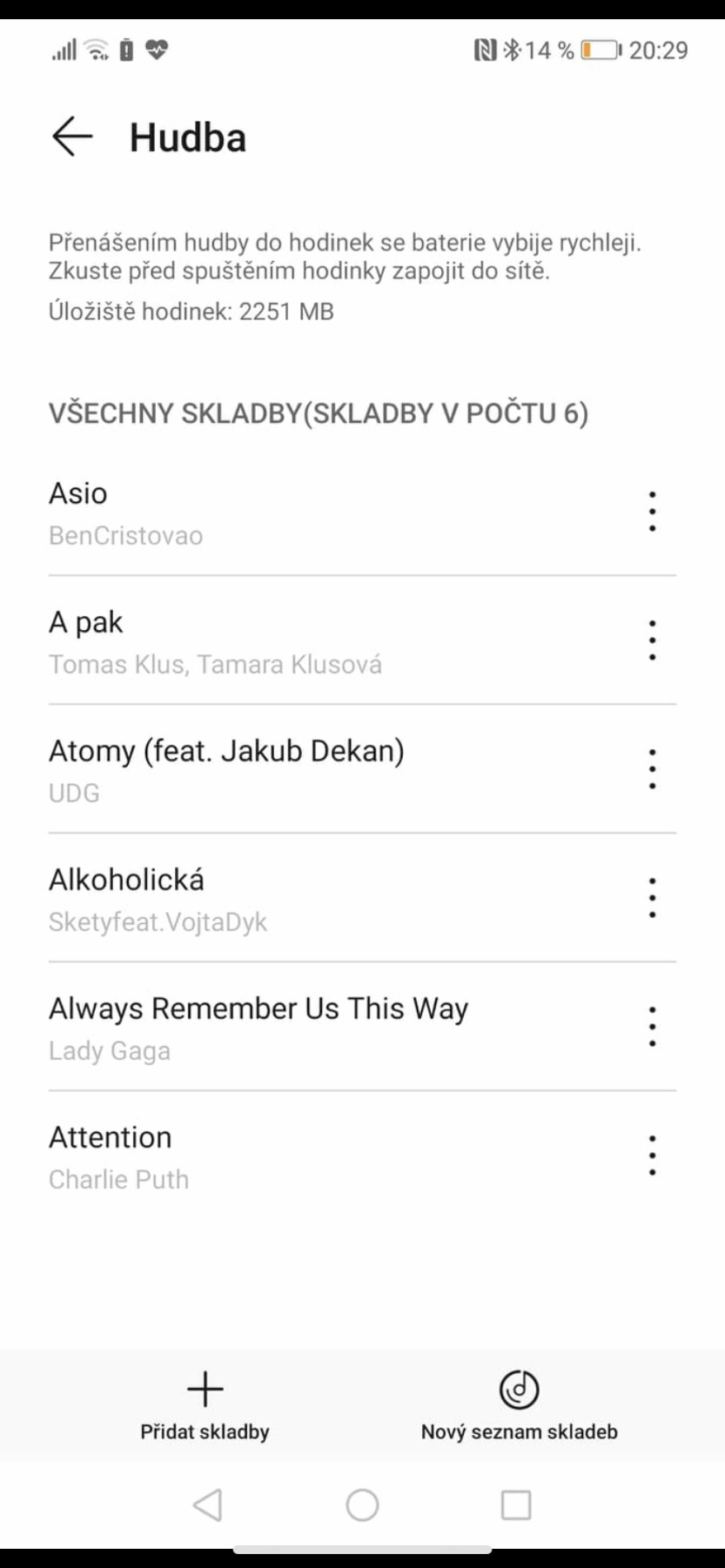Screen dimensions: 725x1568
Task: Open options menu for Attention
Action: click(652, 1156)
